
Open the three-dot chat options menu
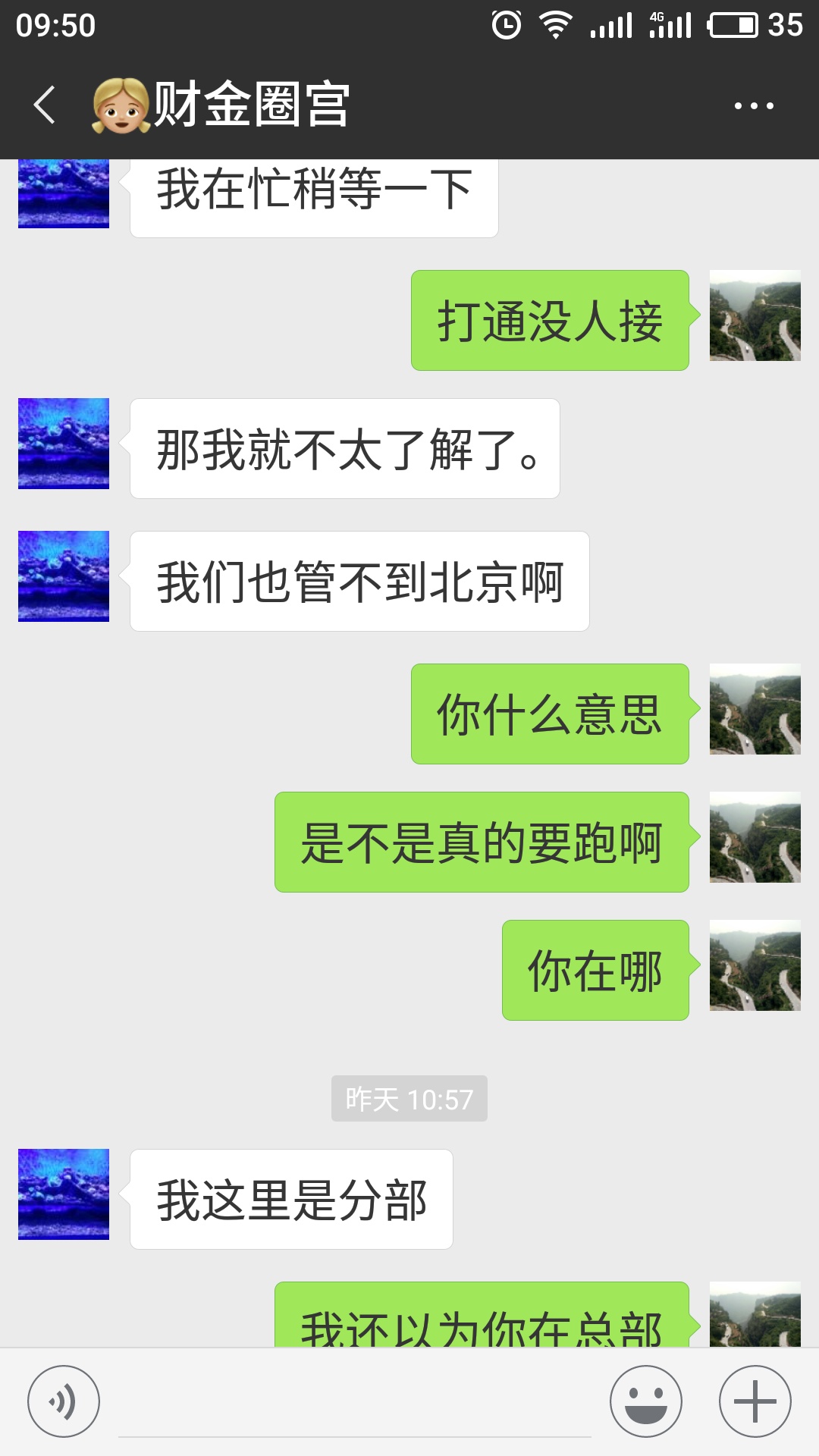coord(754,106)
